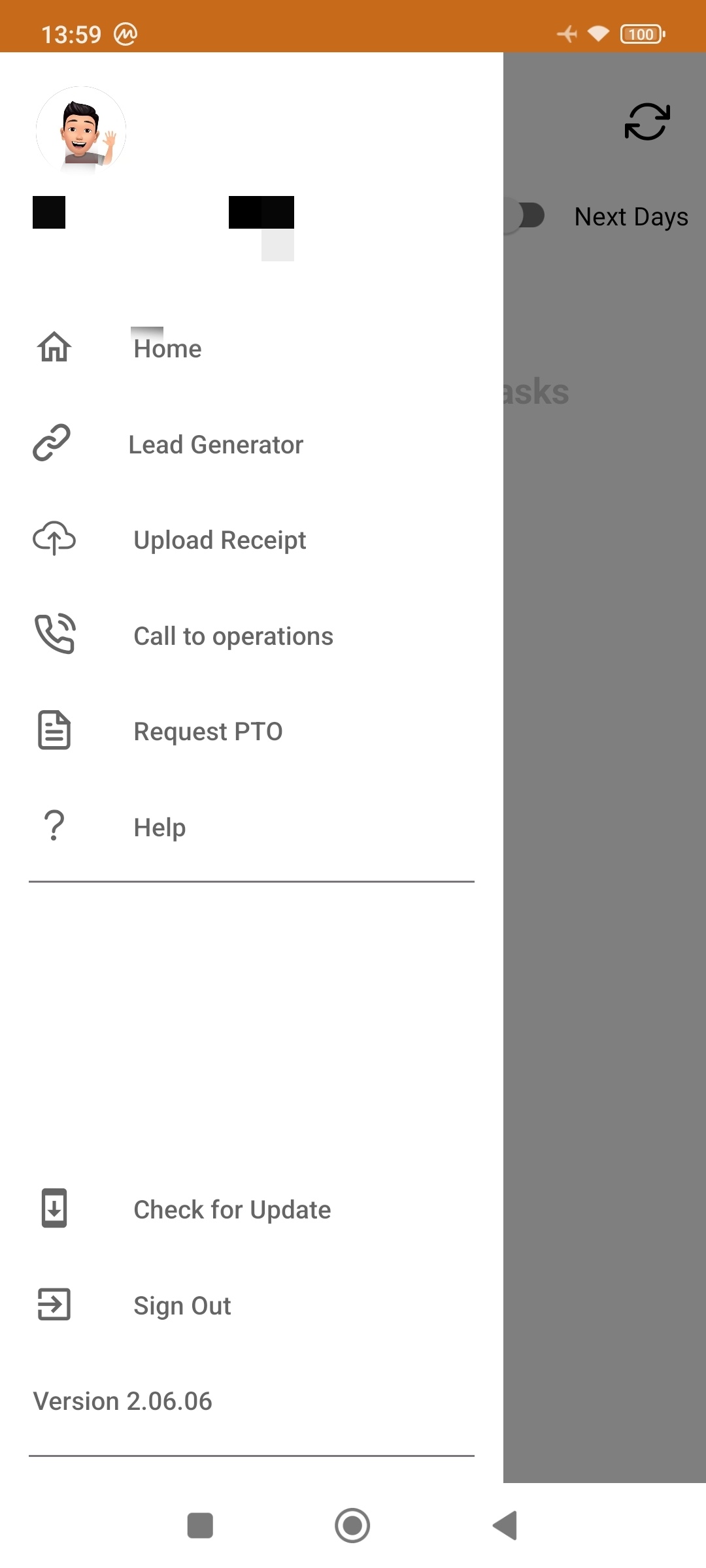Sign Out of the app
This screenshot has width=706, height=1568.
[x=252, y=1305]
